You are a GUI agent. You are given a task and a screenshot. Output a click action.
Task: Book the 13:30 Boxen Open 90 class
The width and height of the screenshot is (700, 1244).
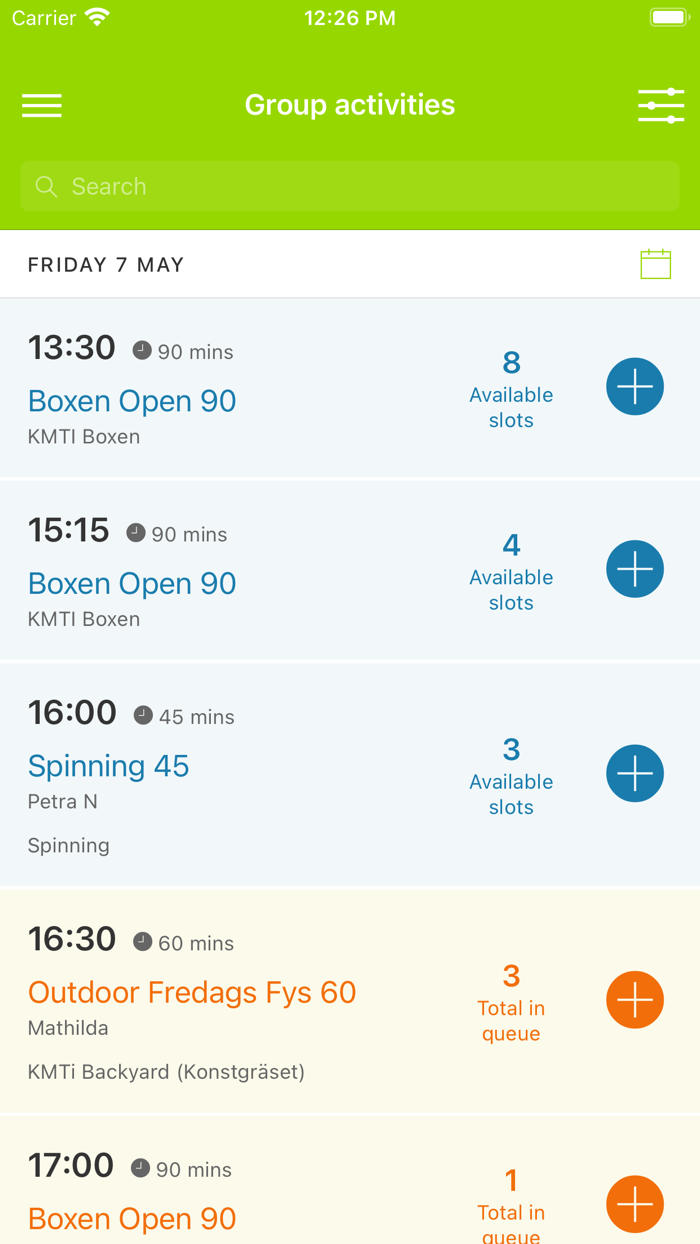click(x=635, y=387)
